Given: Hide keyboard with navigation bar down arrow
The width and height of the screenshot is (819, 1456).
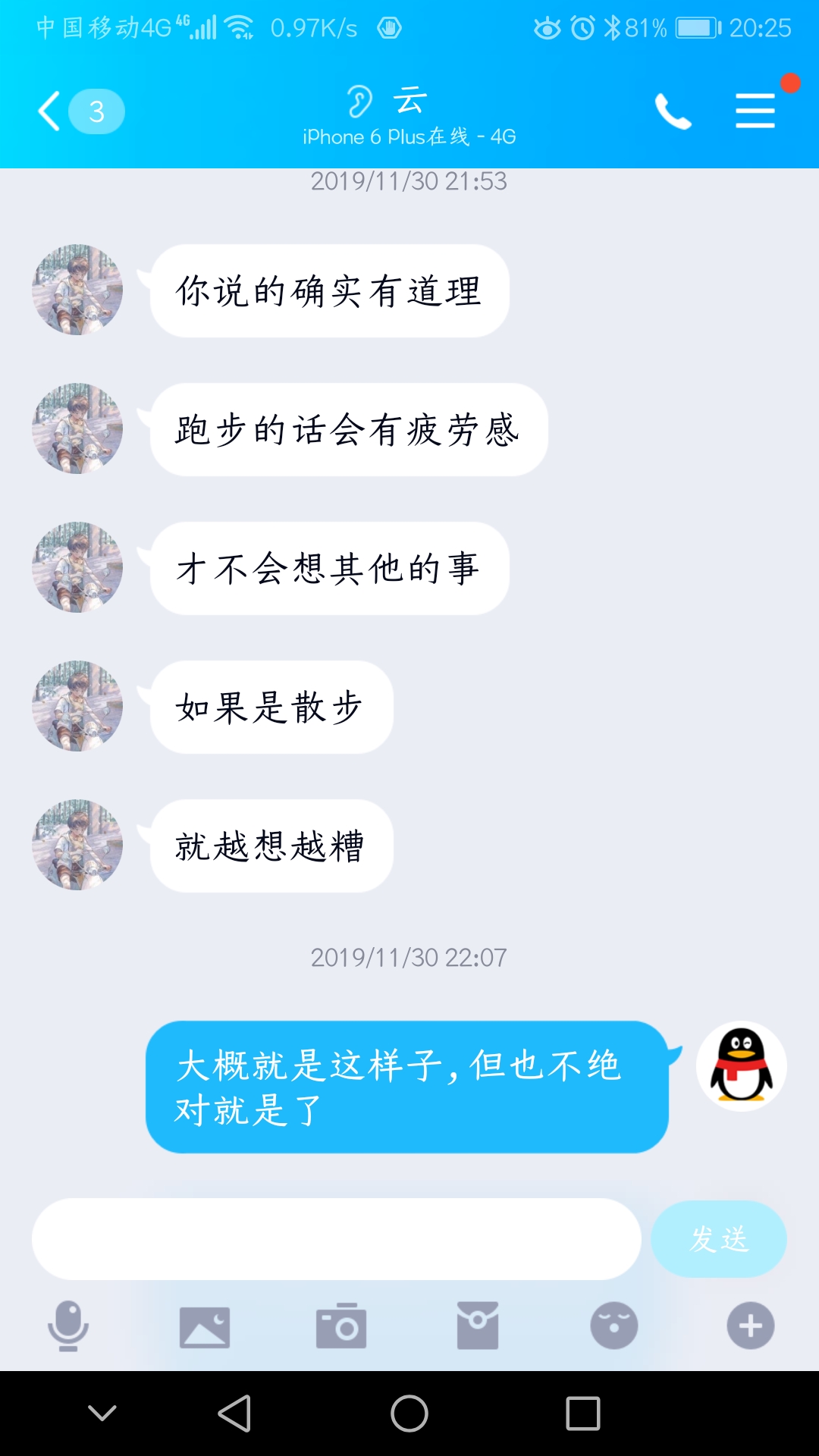Looking at the screenshot, I should [102, 1413].
